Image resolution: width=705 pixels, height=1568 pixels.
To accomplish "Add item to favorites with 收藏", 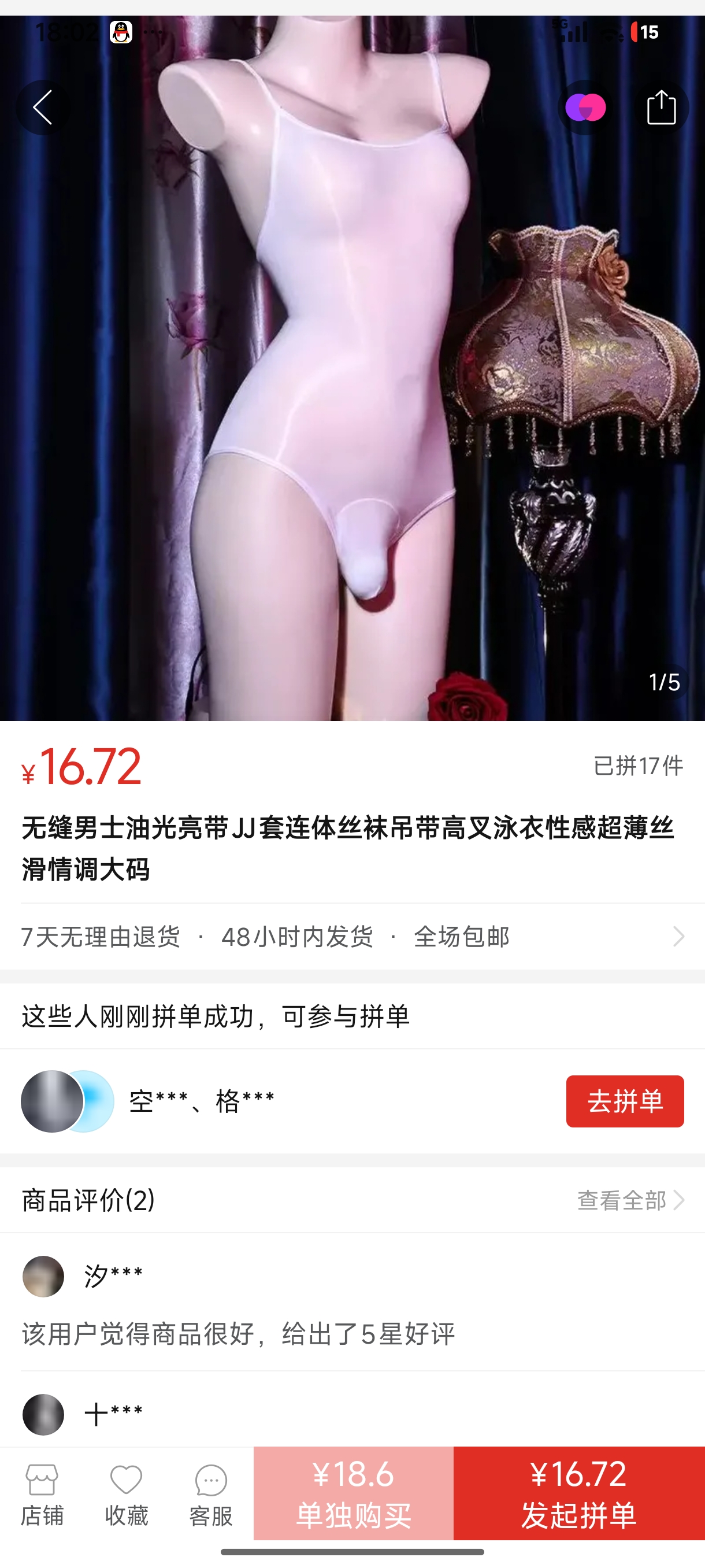I will (x=127, y=1496).
